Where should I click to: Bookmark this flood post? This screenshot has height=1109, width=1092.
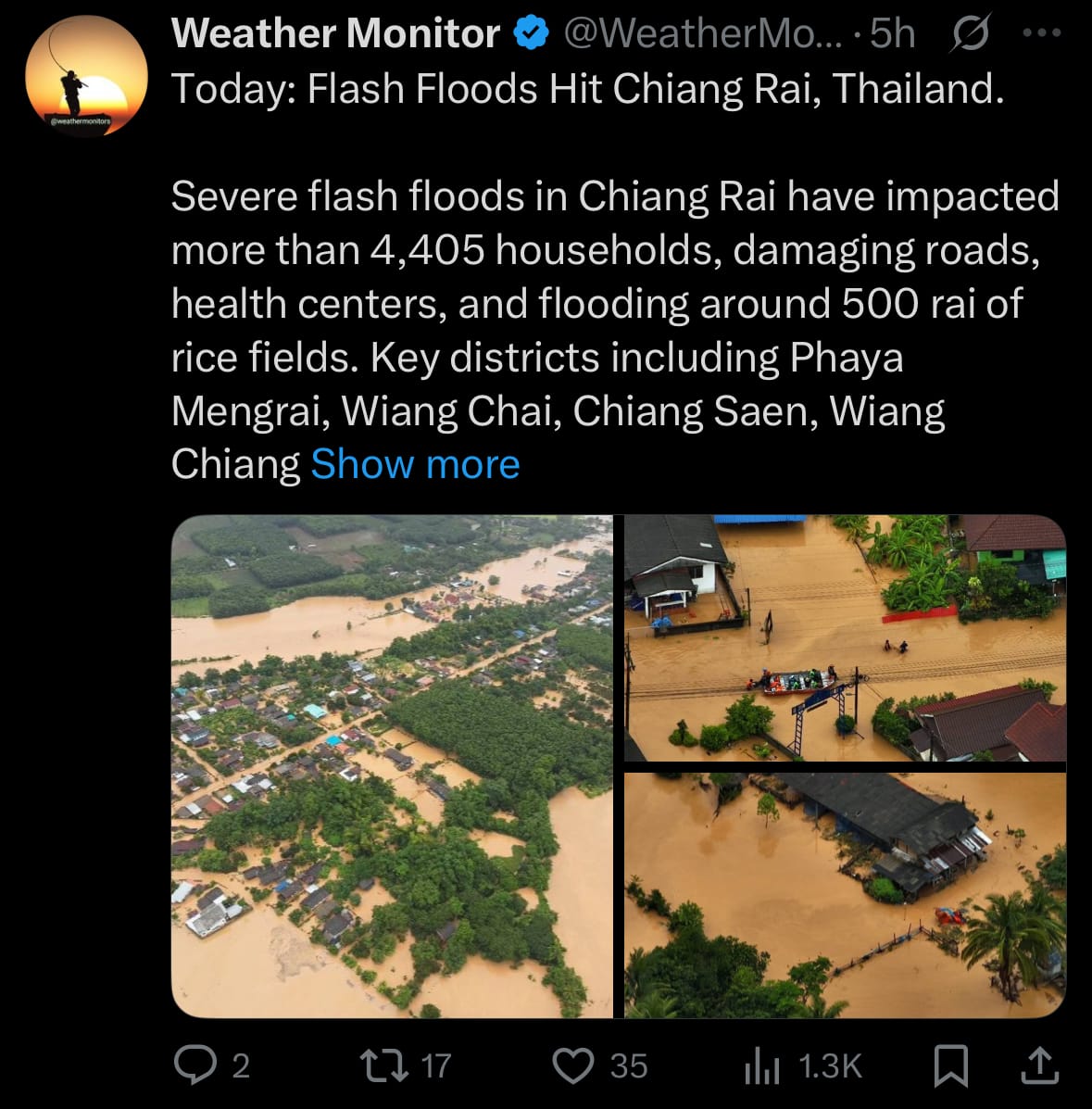950,1065
